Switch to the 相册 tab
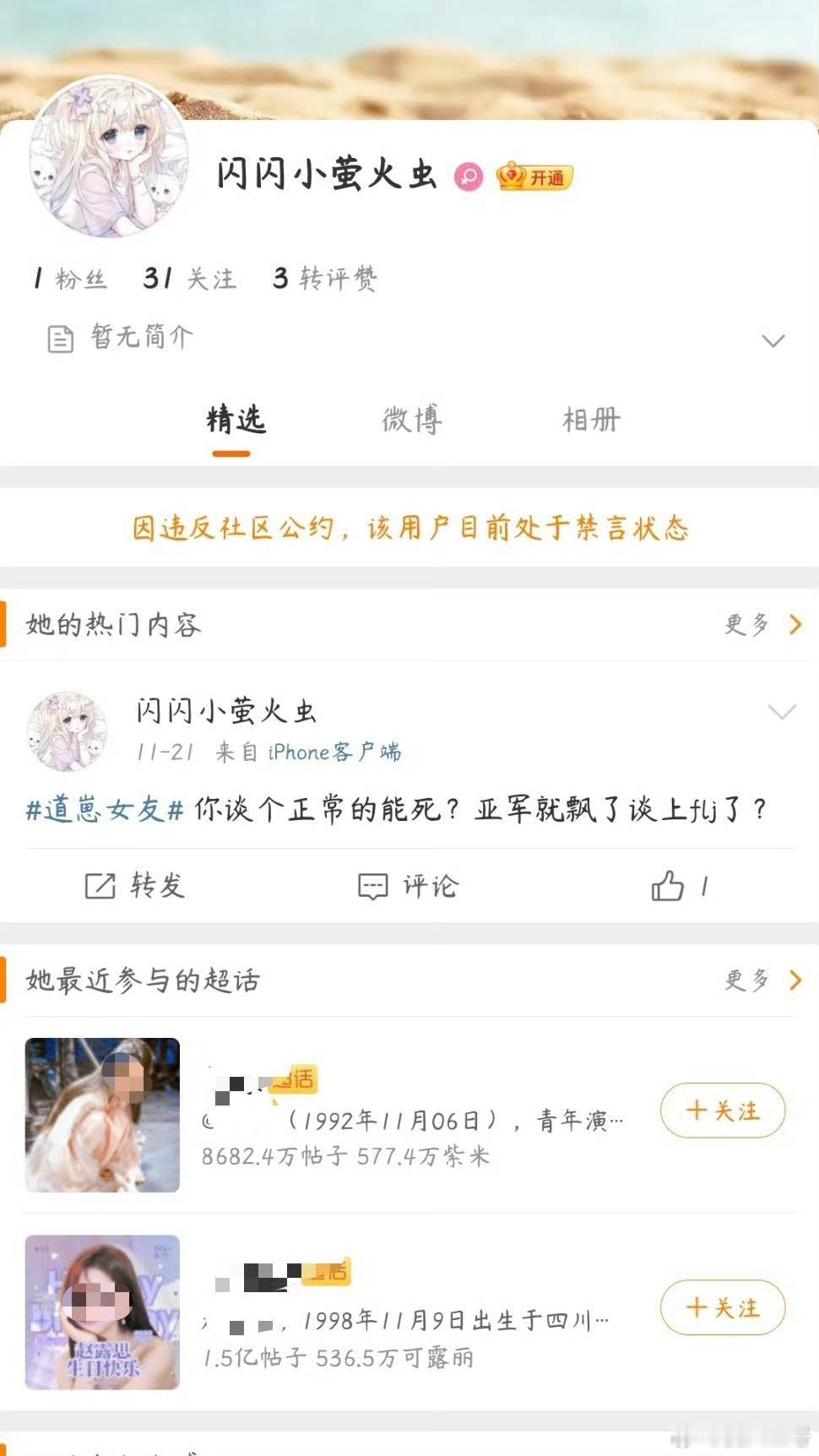Screen dimensions: 819x1456 (x=590, y=420)
